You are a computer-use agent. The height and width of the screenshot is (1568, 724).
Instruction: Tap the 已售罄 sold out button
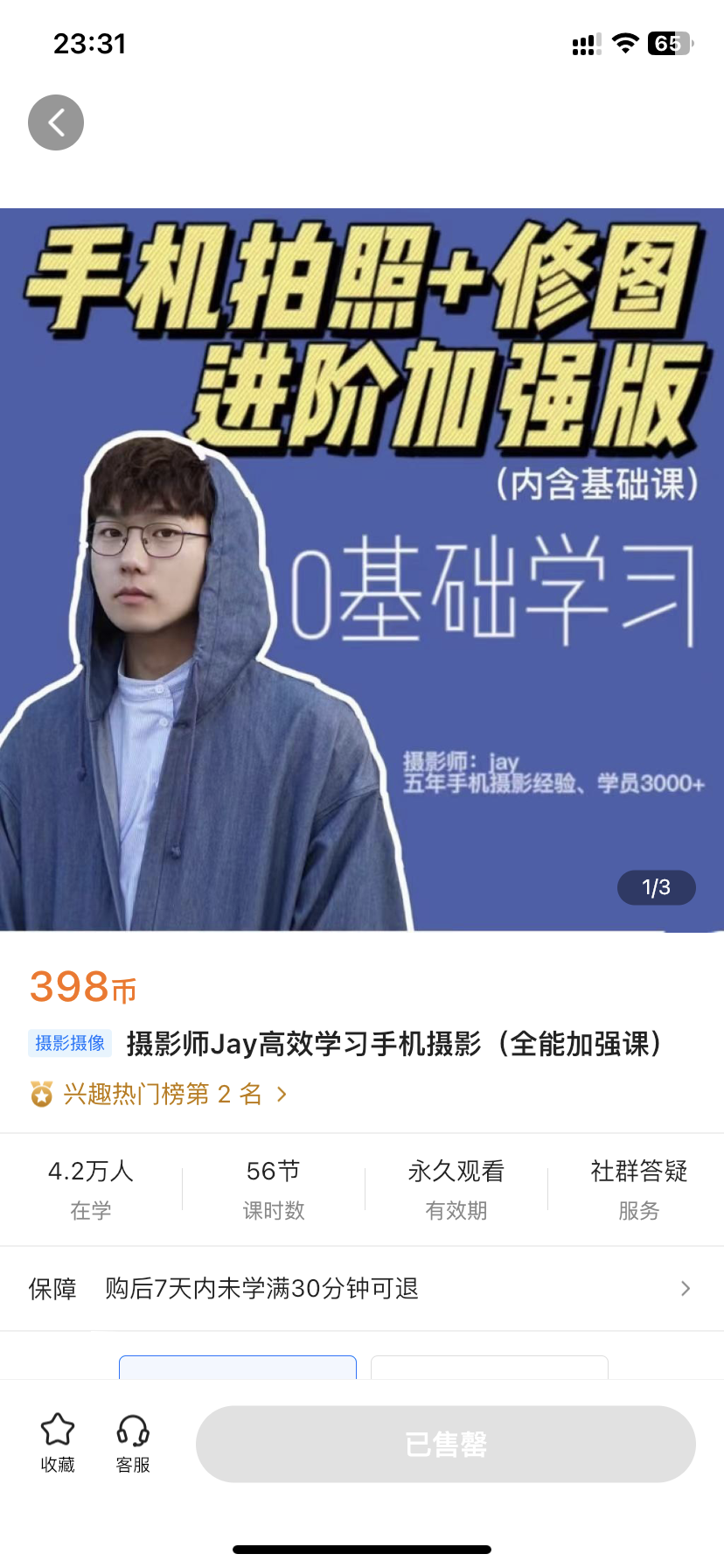[x=445, y=1444]
